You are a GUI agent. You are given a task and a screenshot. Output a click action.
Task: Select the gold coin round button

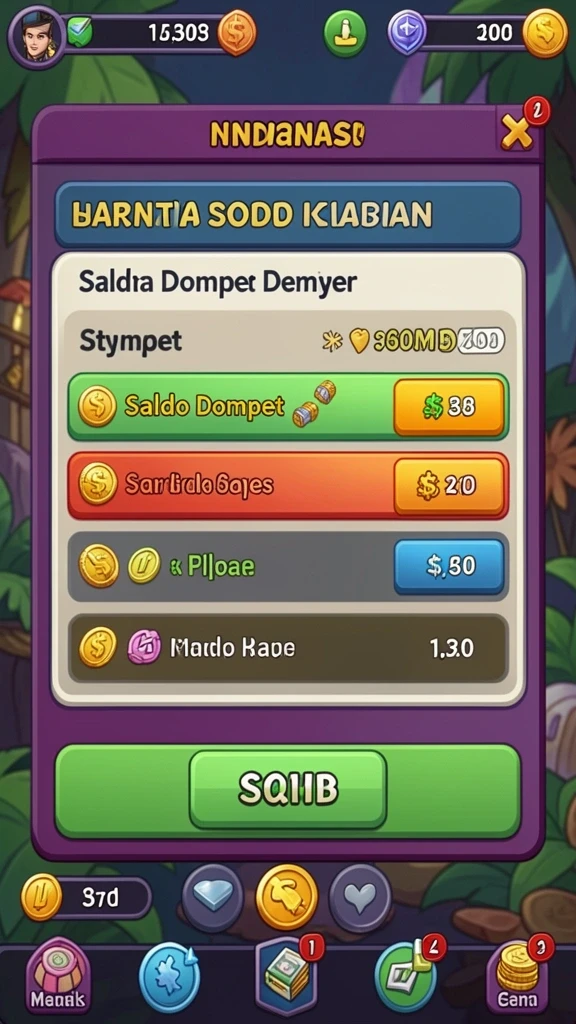(x=287, y=896)
